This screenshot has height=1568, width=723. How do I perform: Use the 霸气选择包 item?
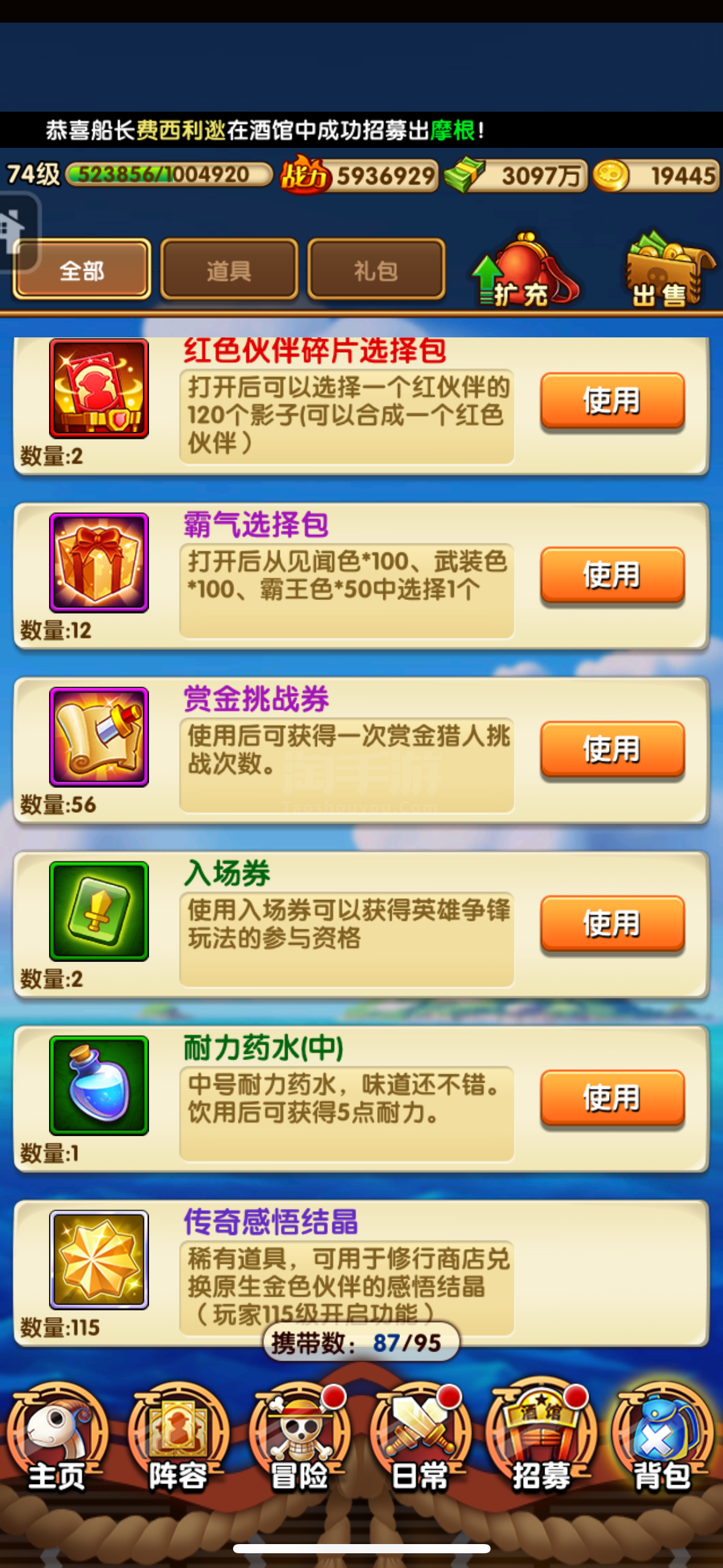[x=612, y=575]
